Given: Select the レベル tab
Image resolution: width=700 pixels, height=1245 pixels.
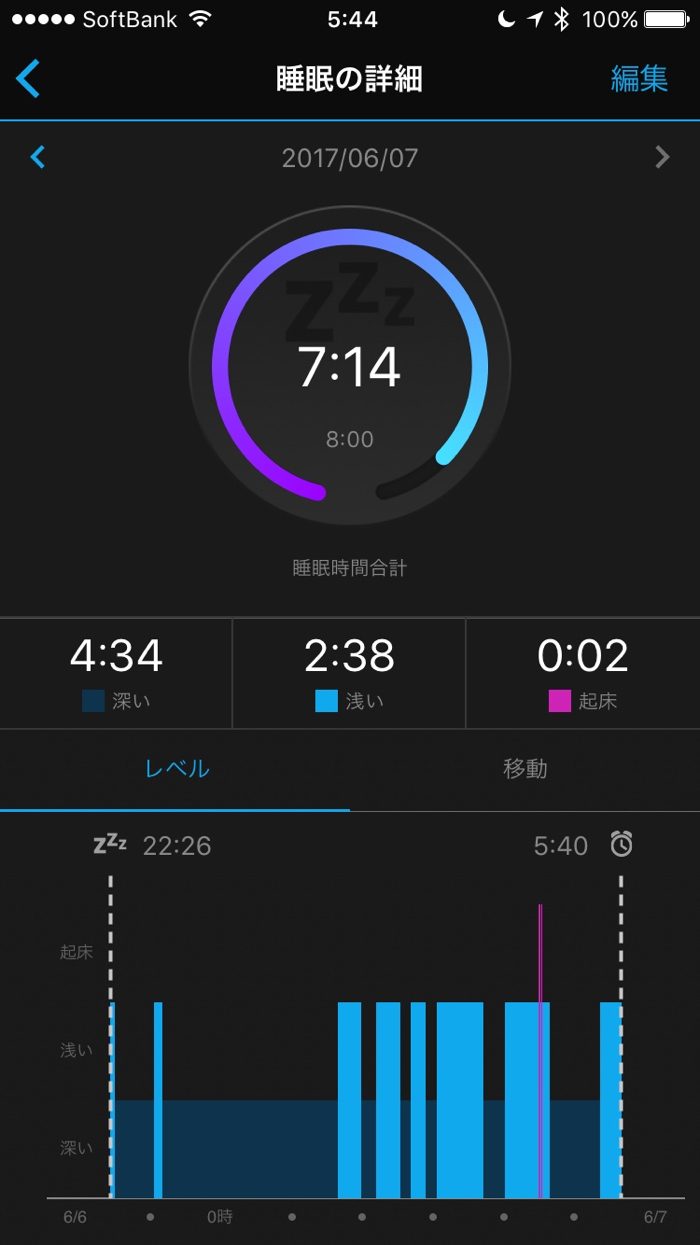Looking at the screenshot, I should pyautogui.click(x=177, y=769).
